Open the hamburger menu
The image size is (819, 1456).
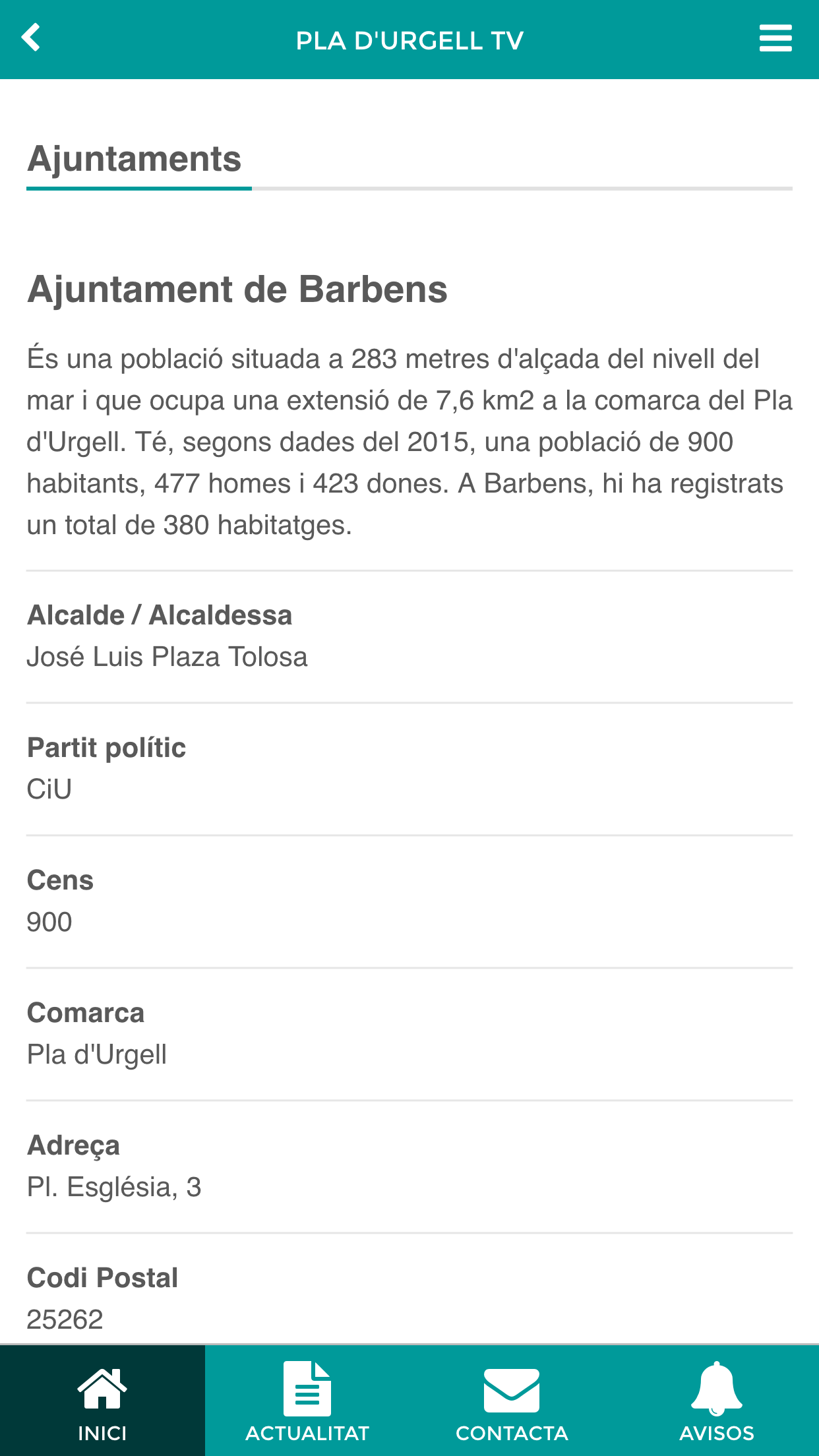775,38
